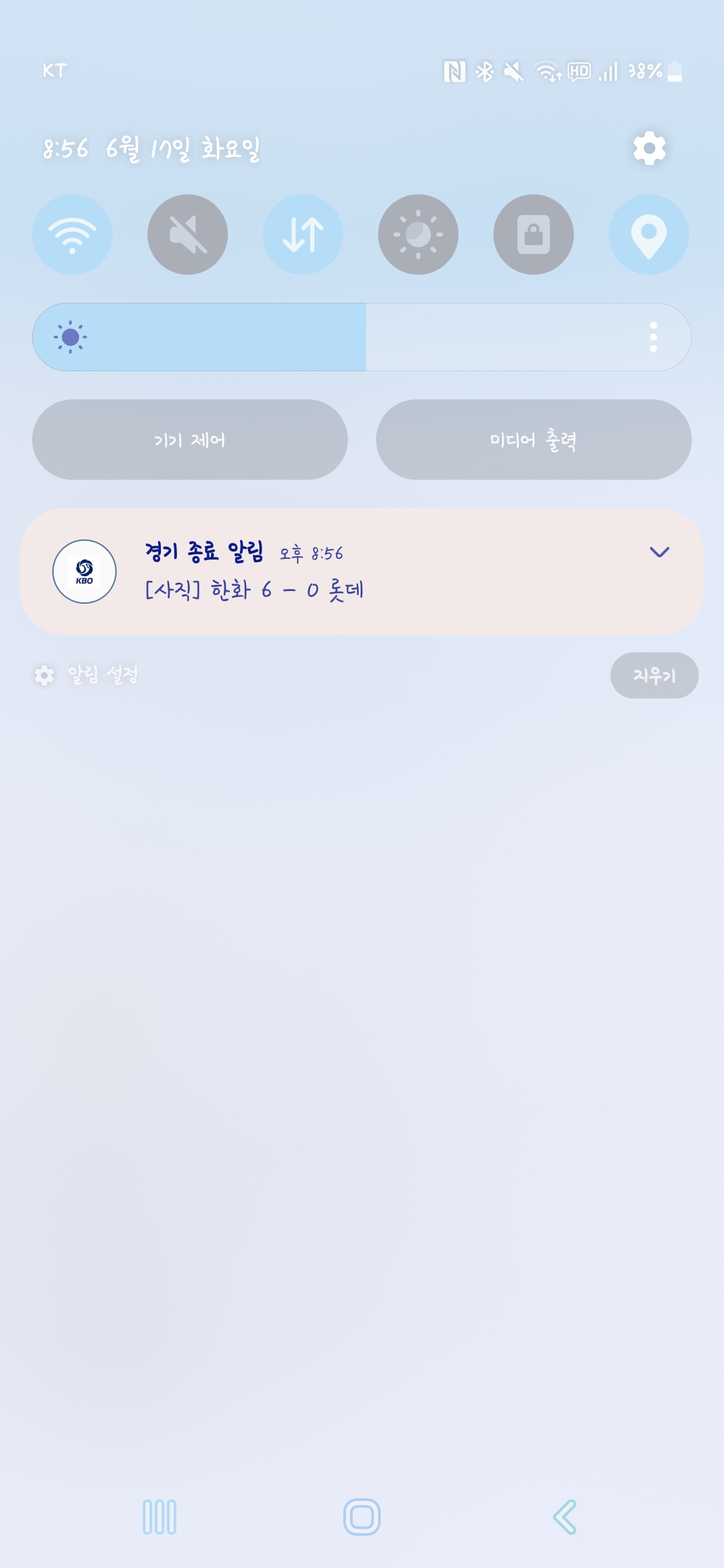Clear notifications with 지우기
The image size is (724, 1568).
tap(654, 675)
